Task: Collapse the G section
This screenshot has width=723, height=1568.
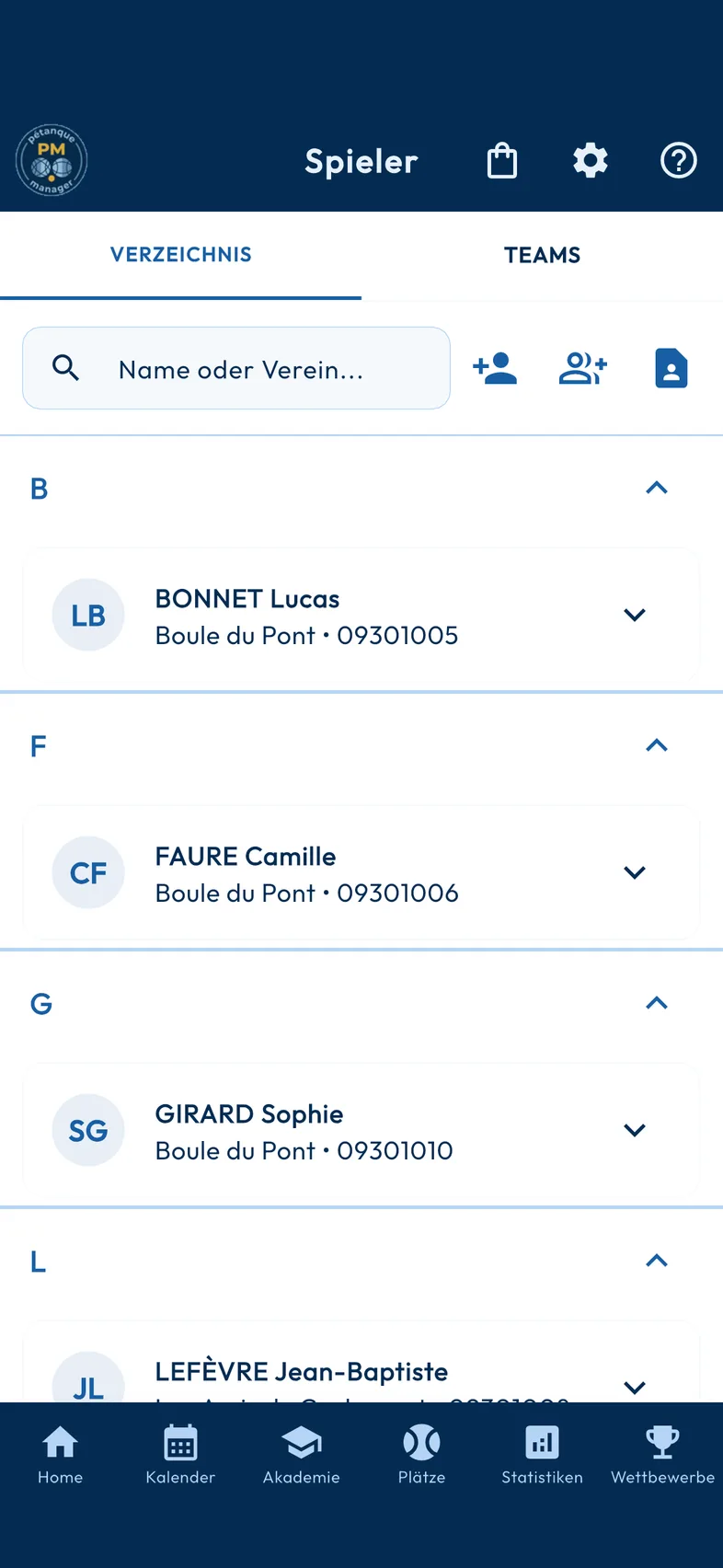Action: point(657,1003)
